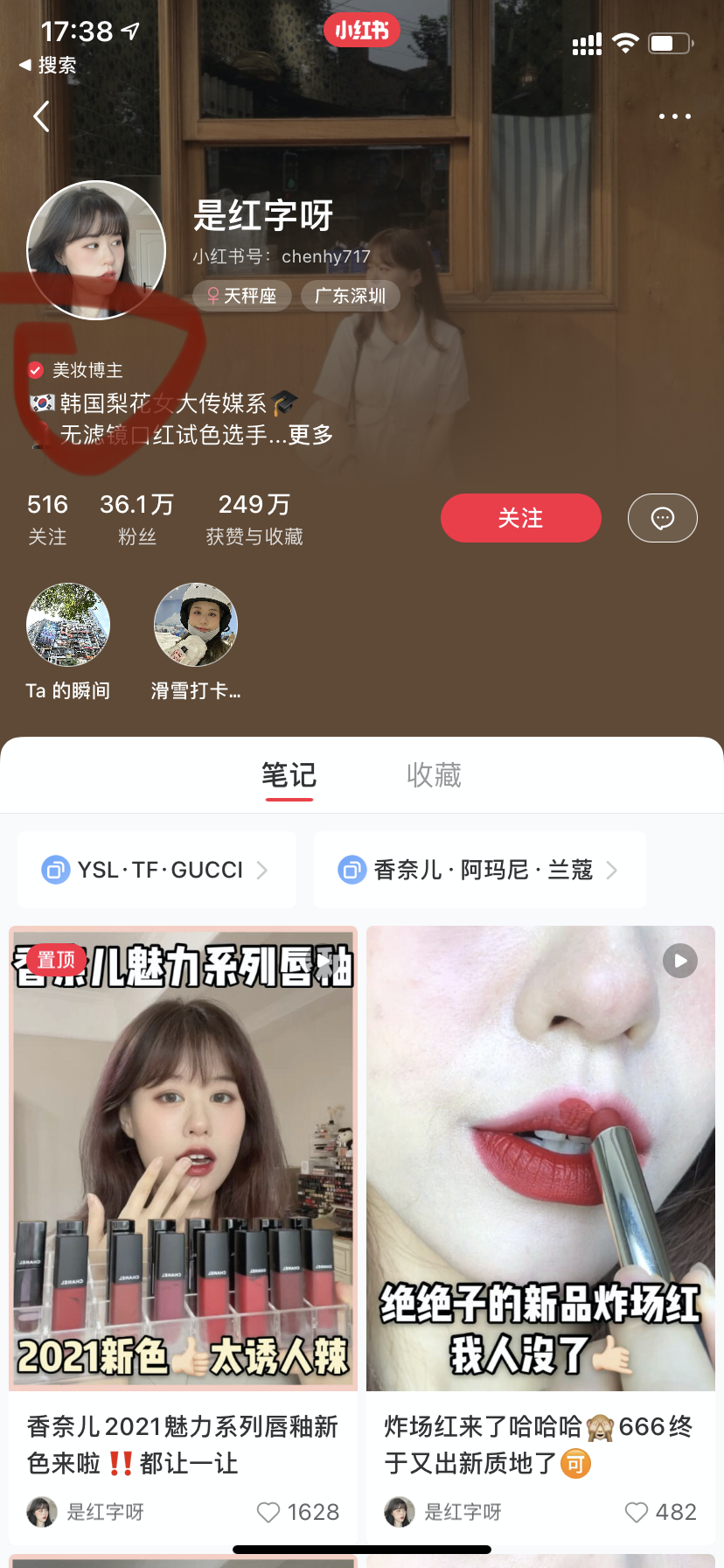Open the 516 关注 following list
The image size is (724, 1568).
[x=47, y=518]
